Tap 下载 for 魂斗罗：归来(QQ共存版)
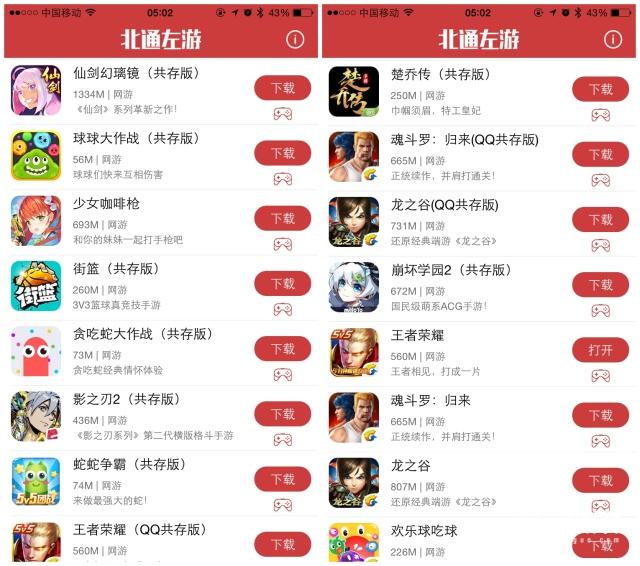Image resolution: width=640 pixels, height=566 pixels. pos(600,154)
